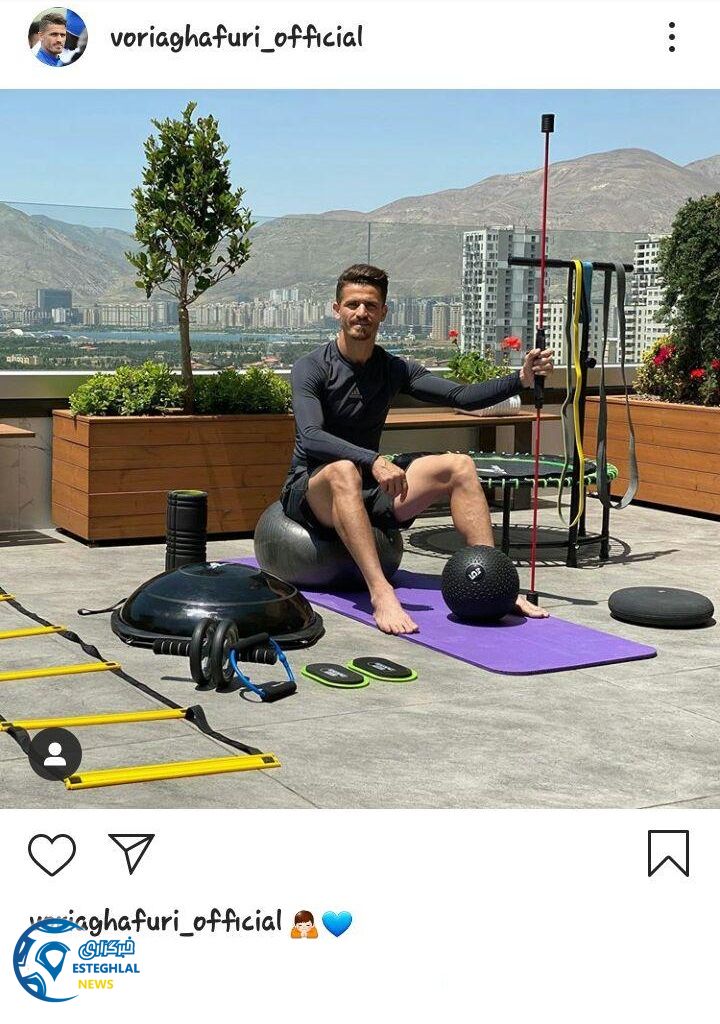Open the profile picture in the post header
Viewport: 720px width, 1024px height.
tap(57, 37)
